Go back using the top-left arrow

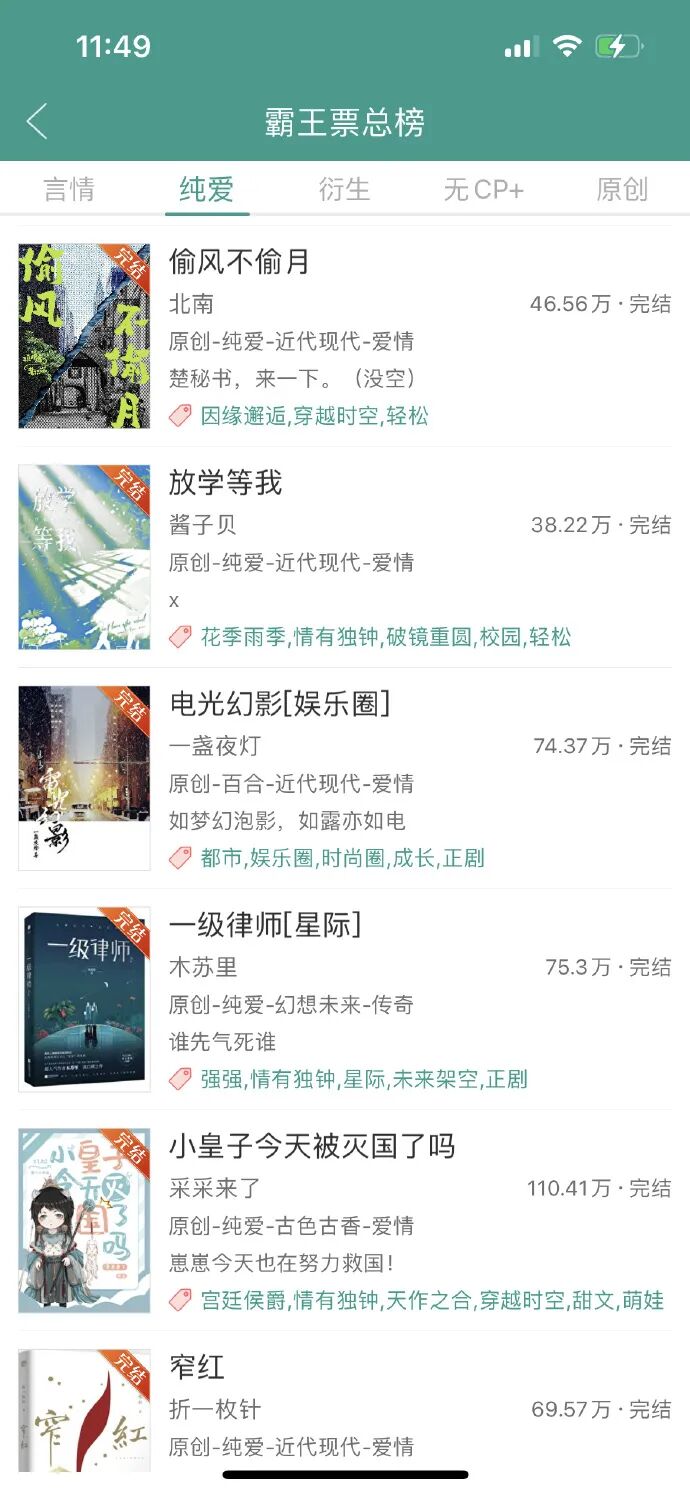coord(37,122)
